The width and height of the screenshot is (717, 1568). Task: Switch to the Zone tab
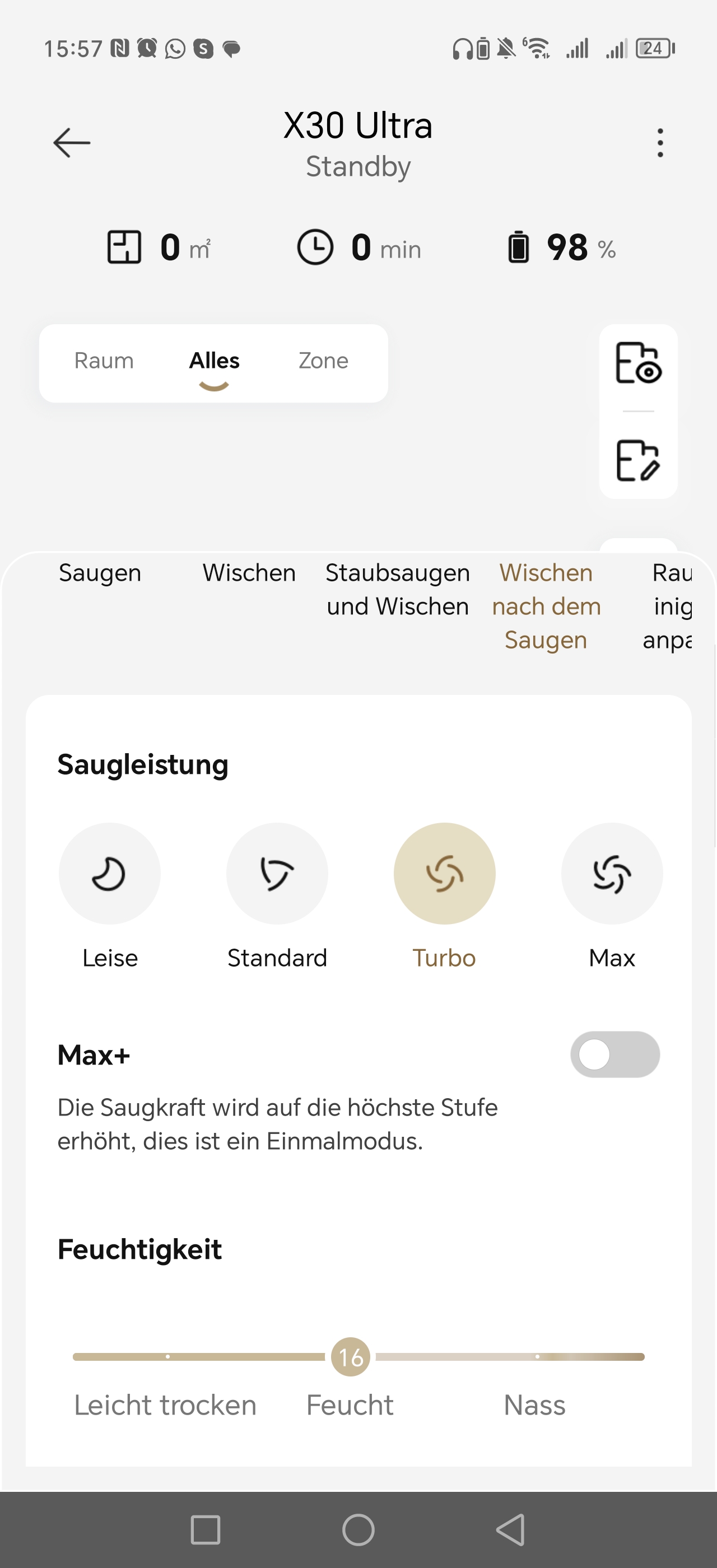tap(323, 361)
